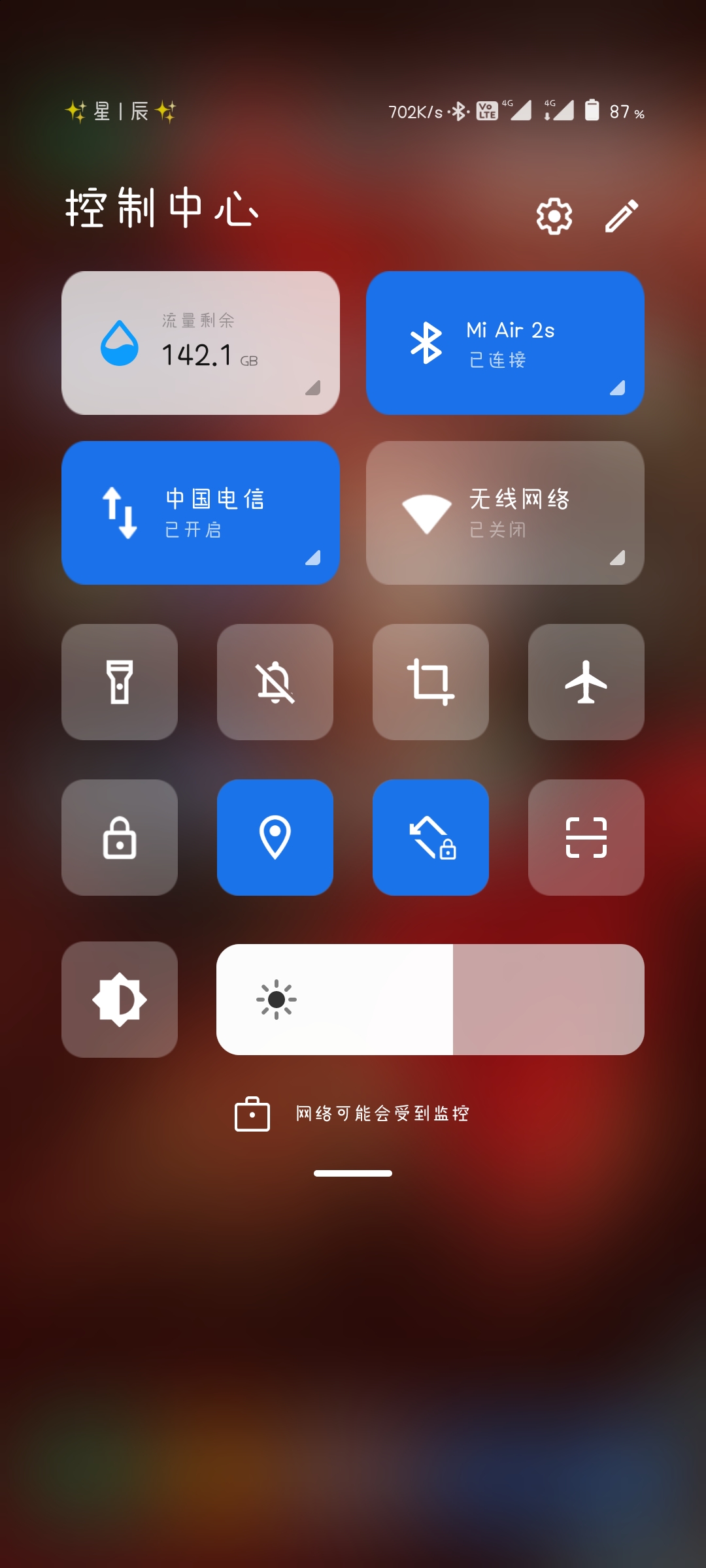Open settings via the gear icon

tap(554, 216)
